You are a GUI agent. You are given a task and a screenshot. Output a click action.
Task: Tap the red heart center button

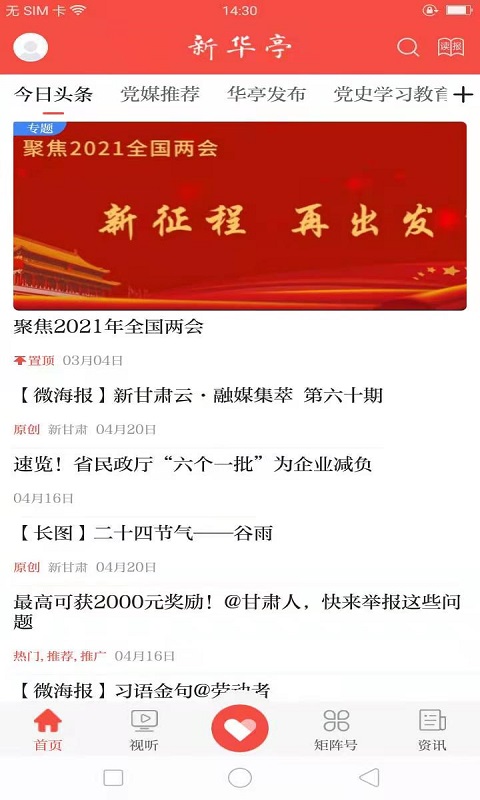pyautogui.click(x=240, y=729)
